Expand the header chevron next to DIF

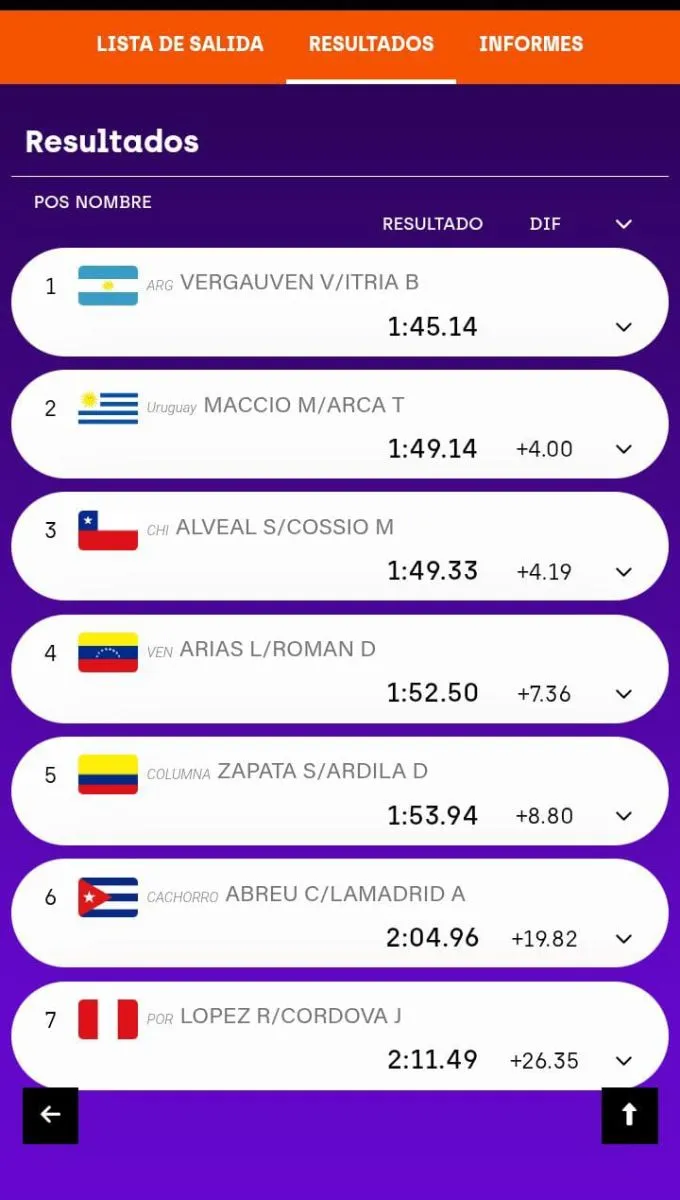624,224
